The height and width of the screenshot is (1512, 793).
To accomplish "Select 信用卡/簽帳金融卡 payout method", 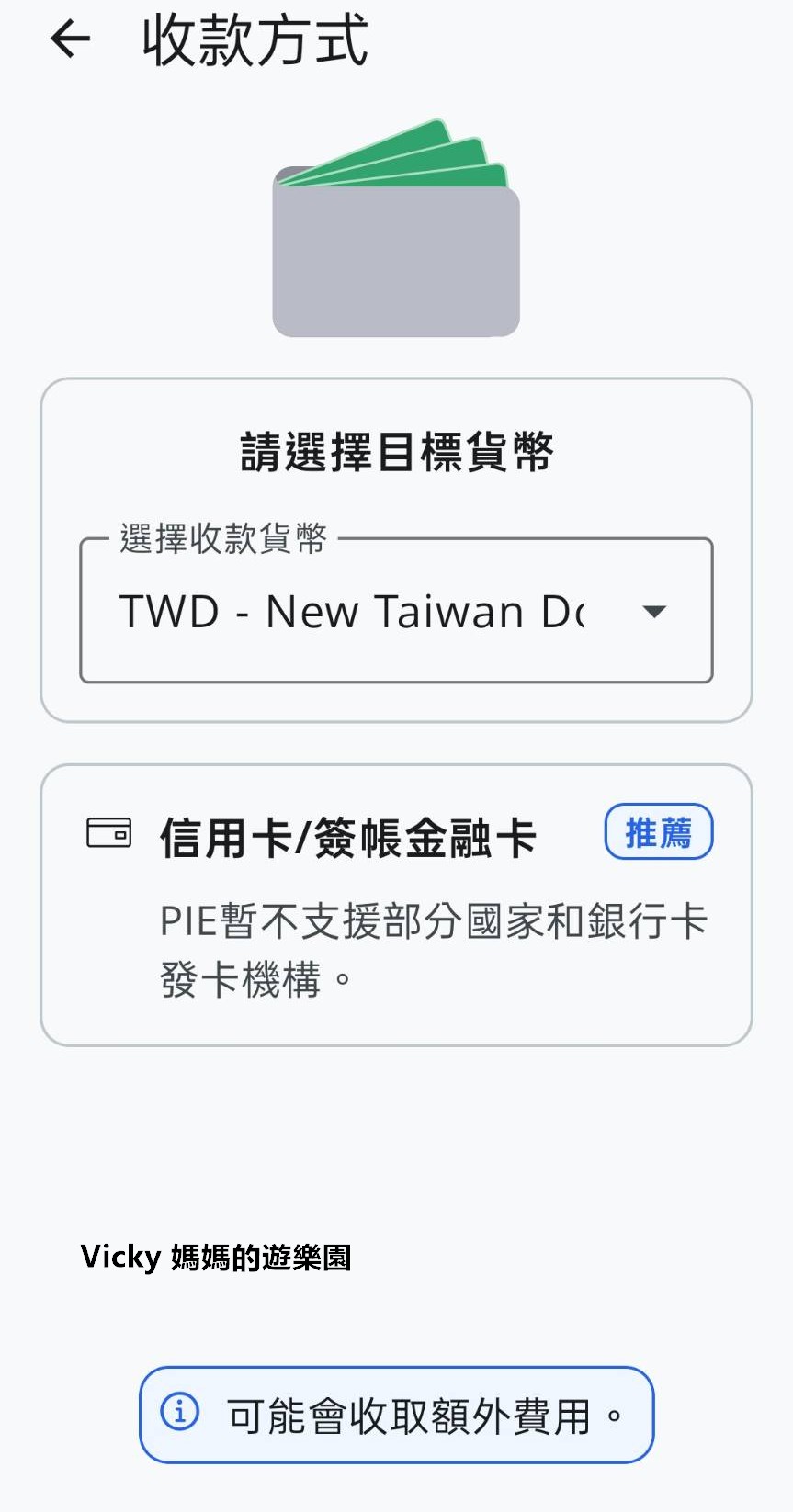I will point(396,905).
